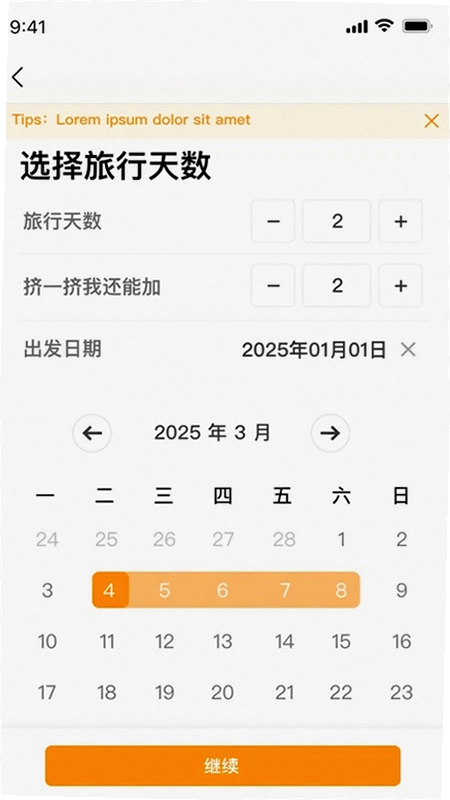Go to the previous calendar month
450x800 pixels.
click(x=92, y=433)
